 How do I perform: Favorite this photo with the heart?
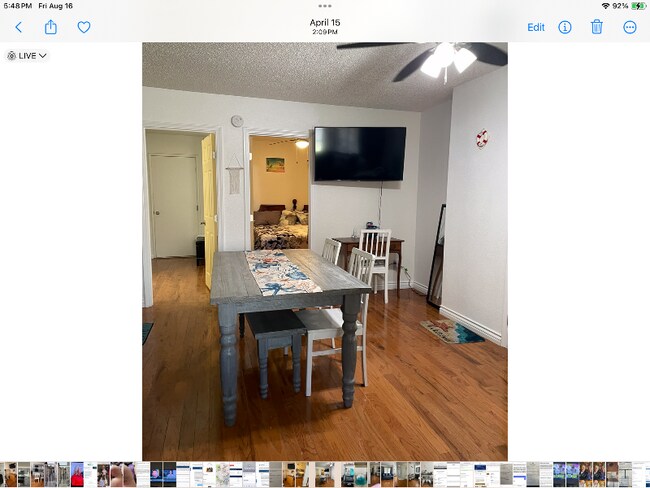point(84,27)
